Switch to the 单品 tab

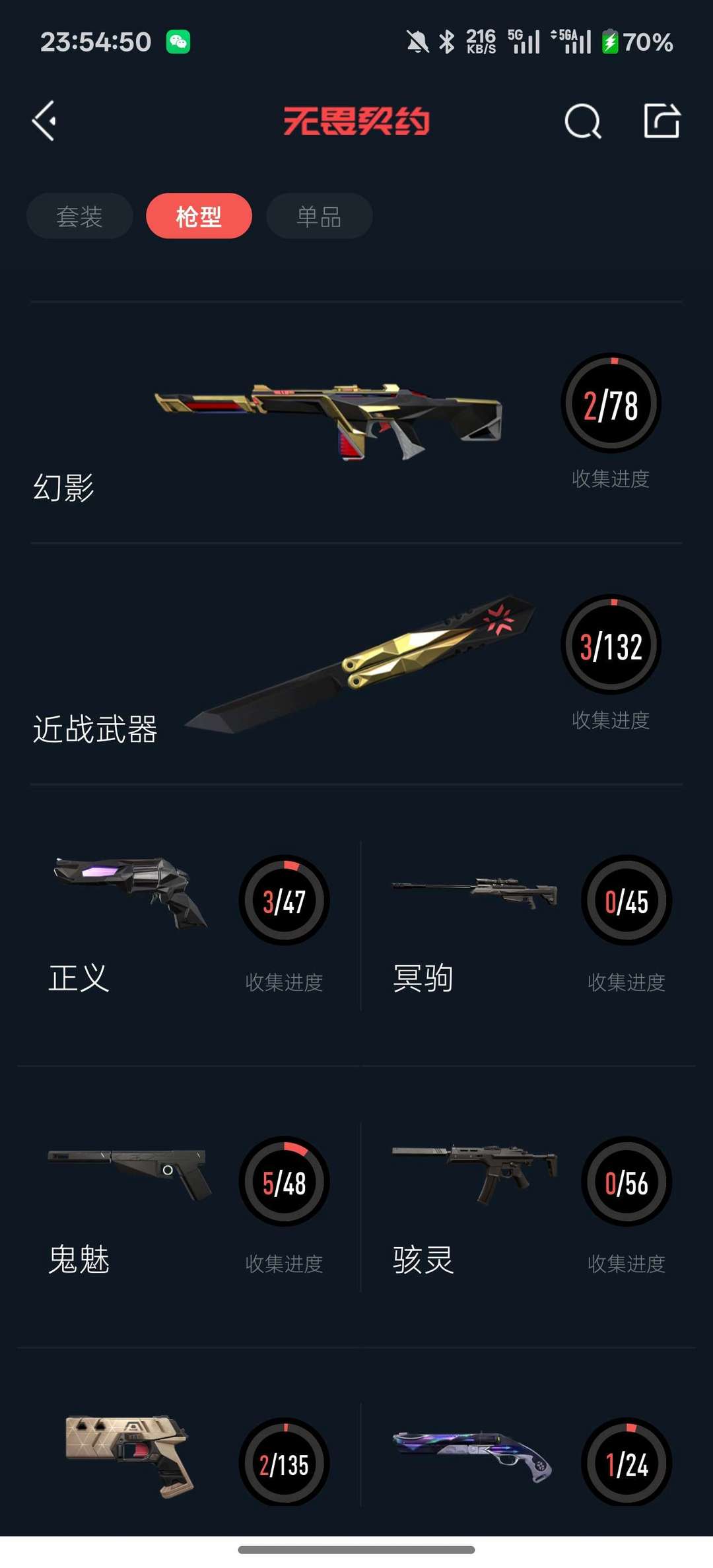(x=319, y=216)
